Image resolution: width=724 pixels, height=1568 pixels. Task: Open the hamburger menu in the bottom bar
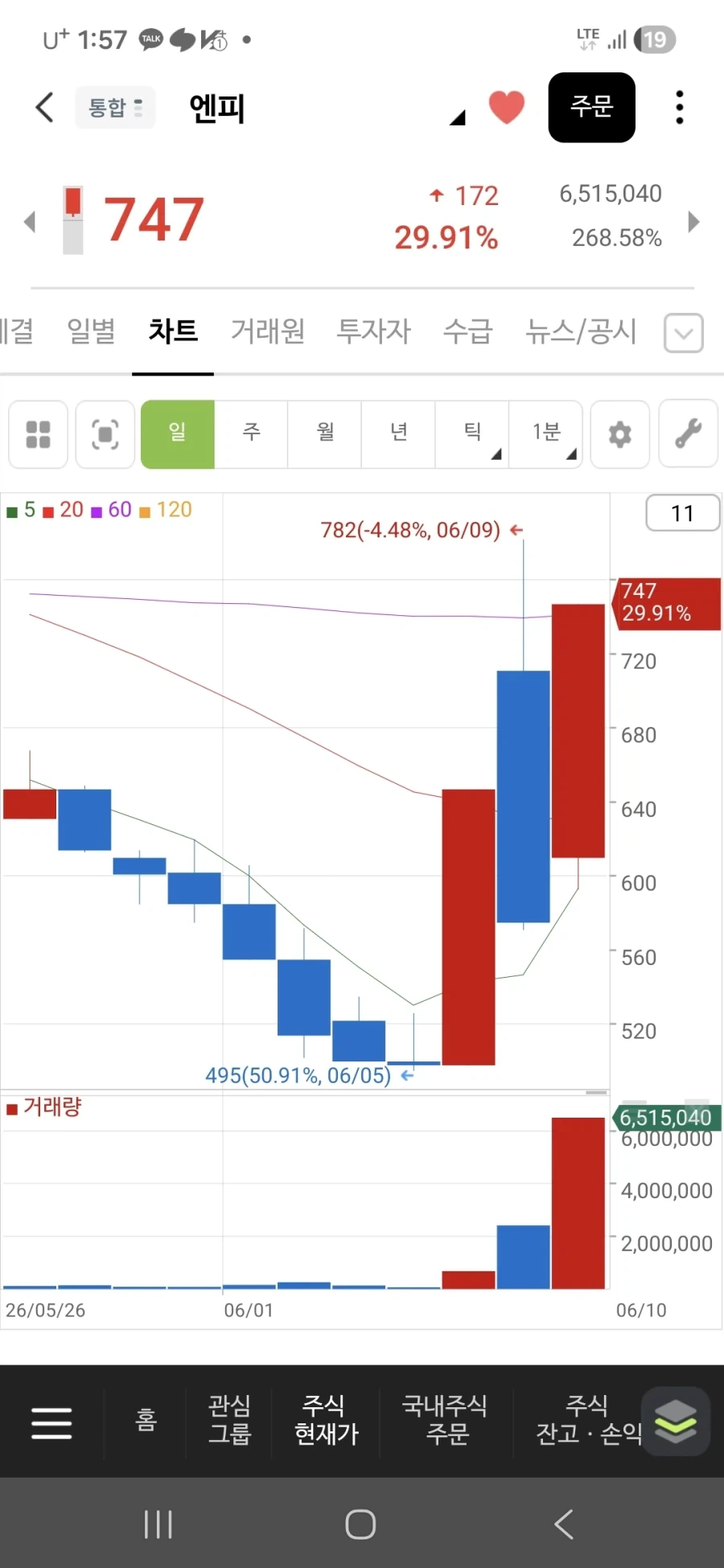point(51,1422)
